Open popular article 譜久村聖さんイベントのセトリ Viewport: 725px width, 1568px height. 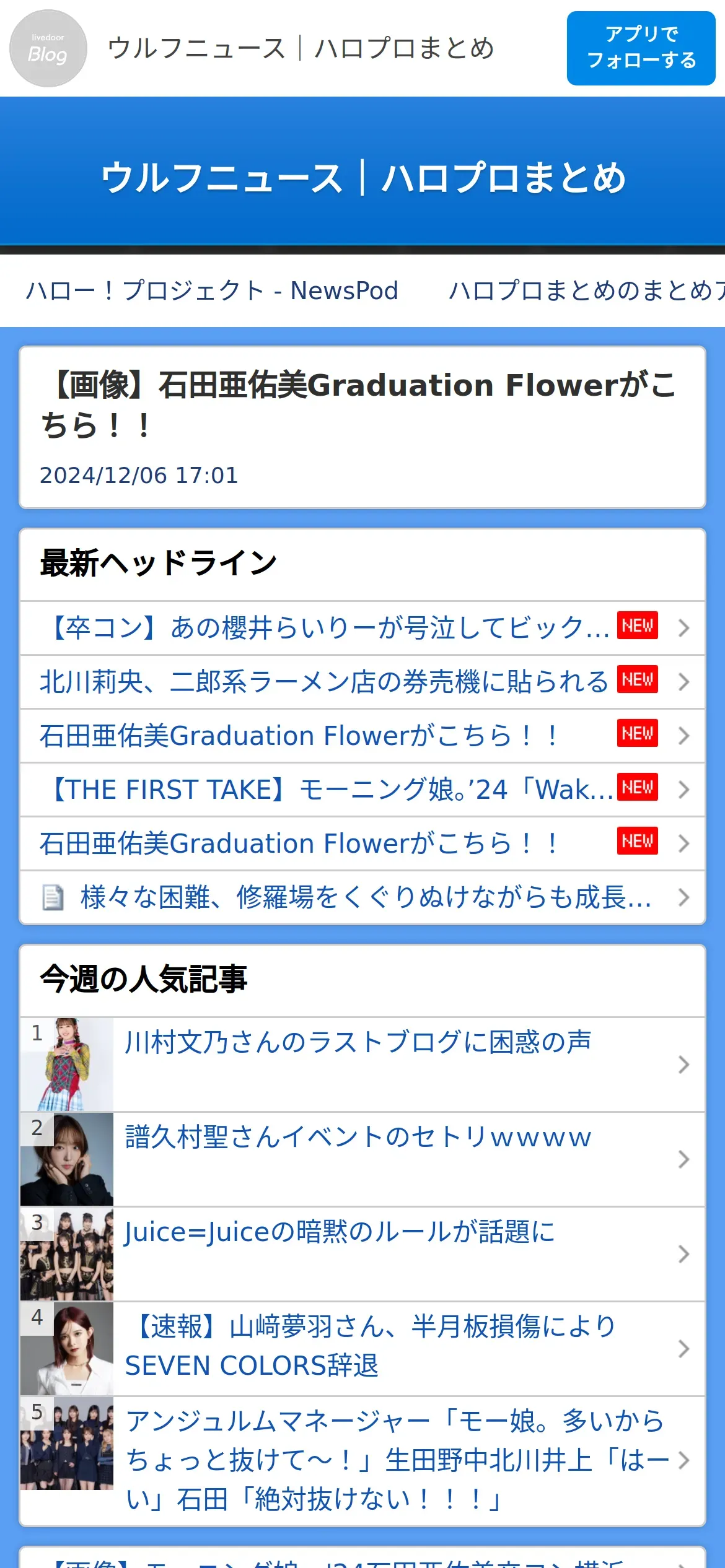362,1159
